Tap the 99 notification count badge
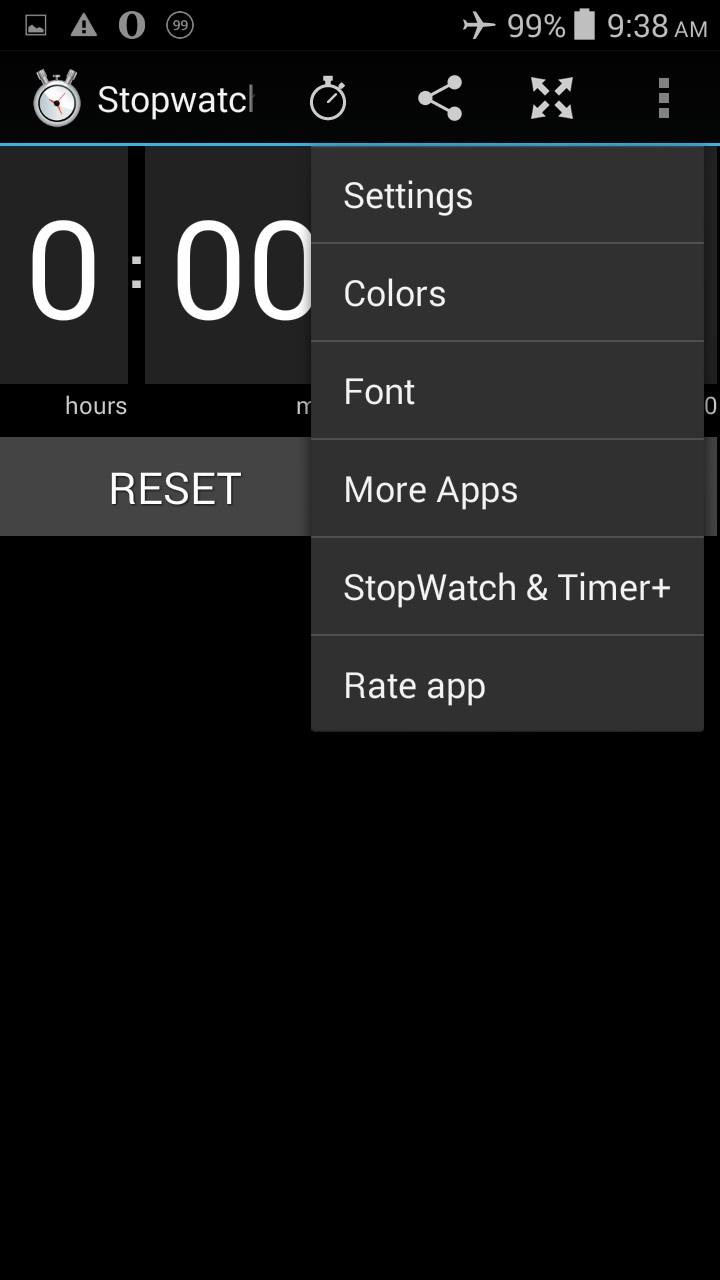The height and width of the screenshot is (1280, 720). pos(181,24)
